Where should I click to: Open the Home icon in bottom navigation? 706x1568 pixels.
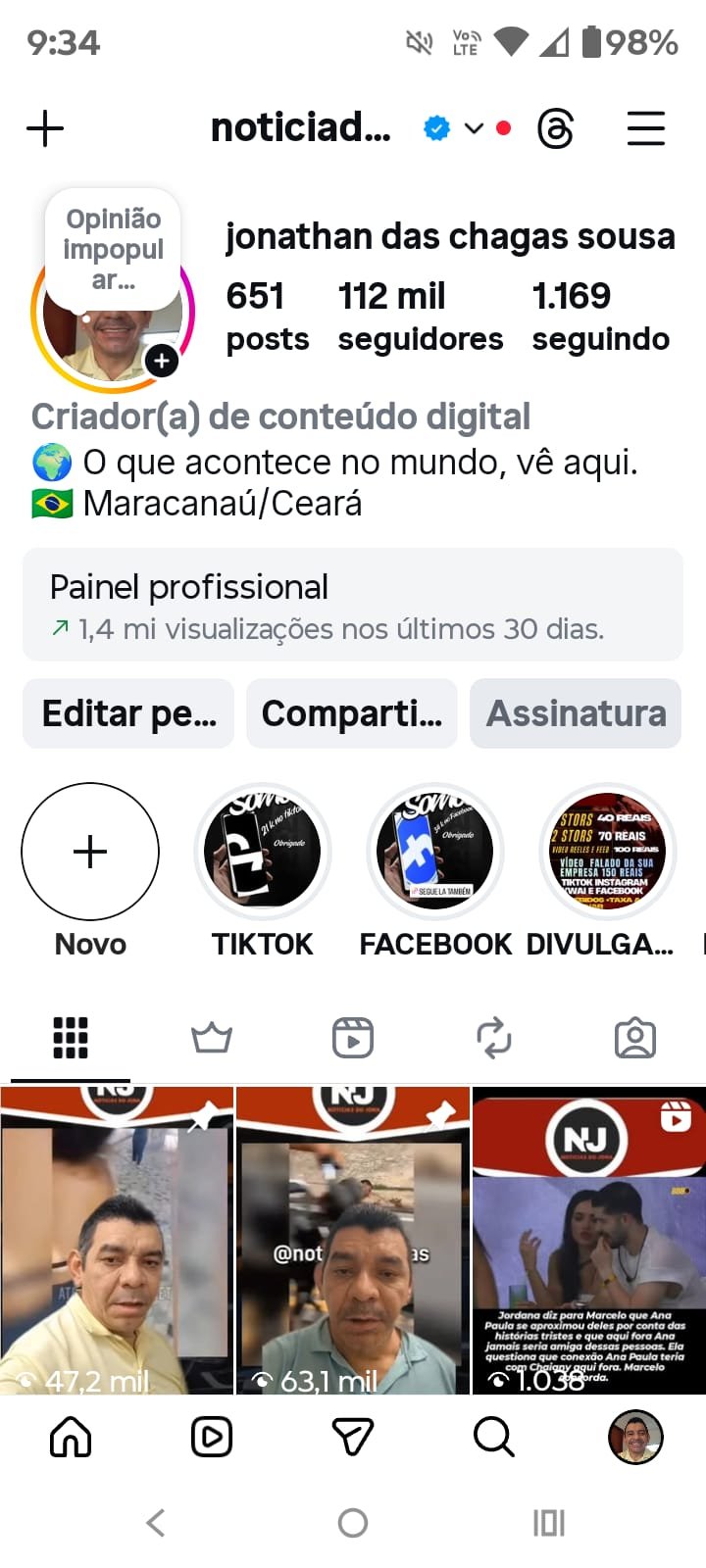coord(69,1437)
